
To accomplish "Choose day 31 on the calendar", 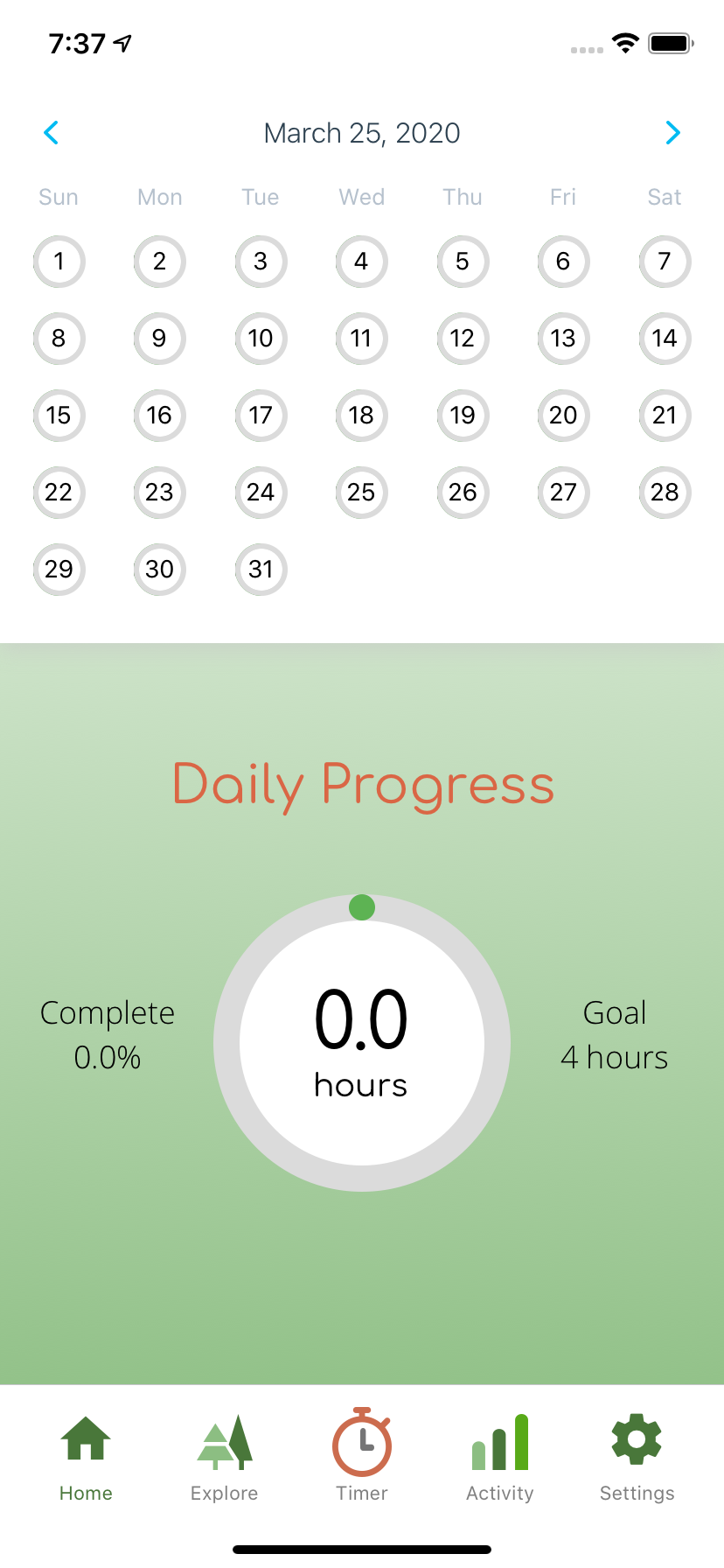I will (x=261, y=570).
